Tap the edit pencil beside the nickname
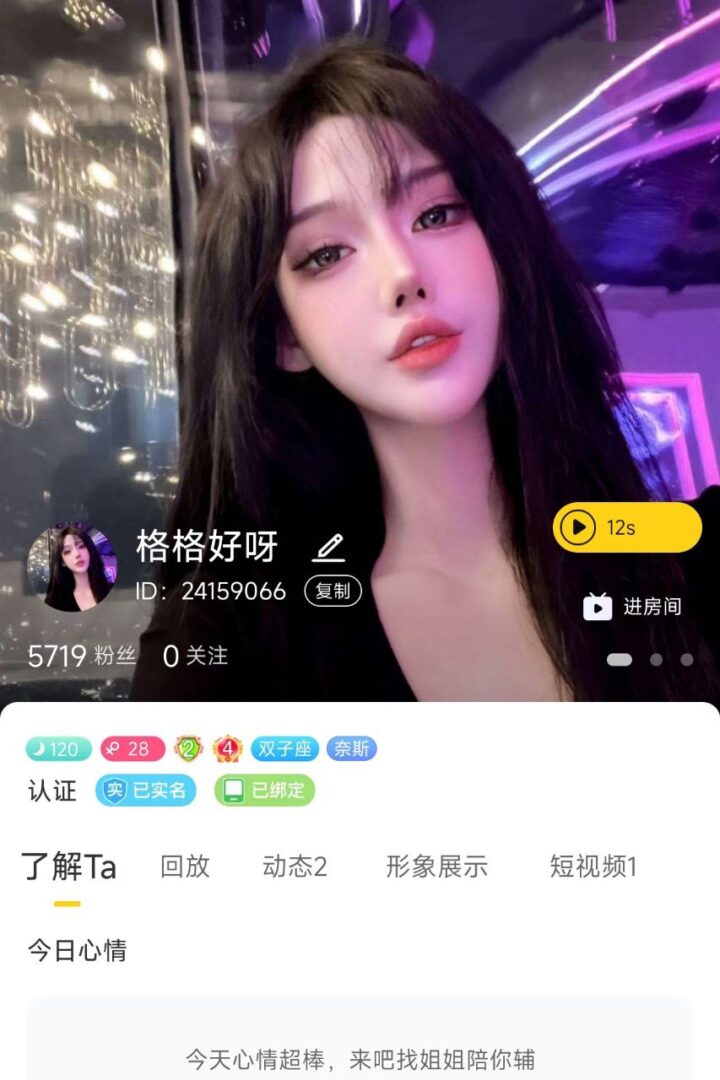Viewport: 720px width, 1080px height. tap(329, 548)
